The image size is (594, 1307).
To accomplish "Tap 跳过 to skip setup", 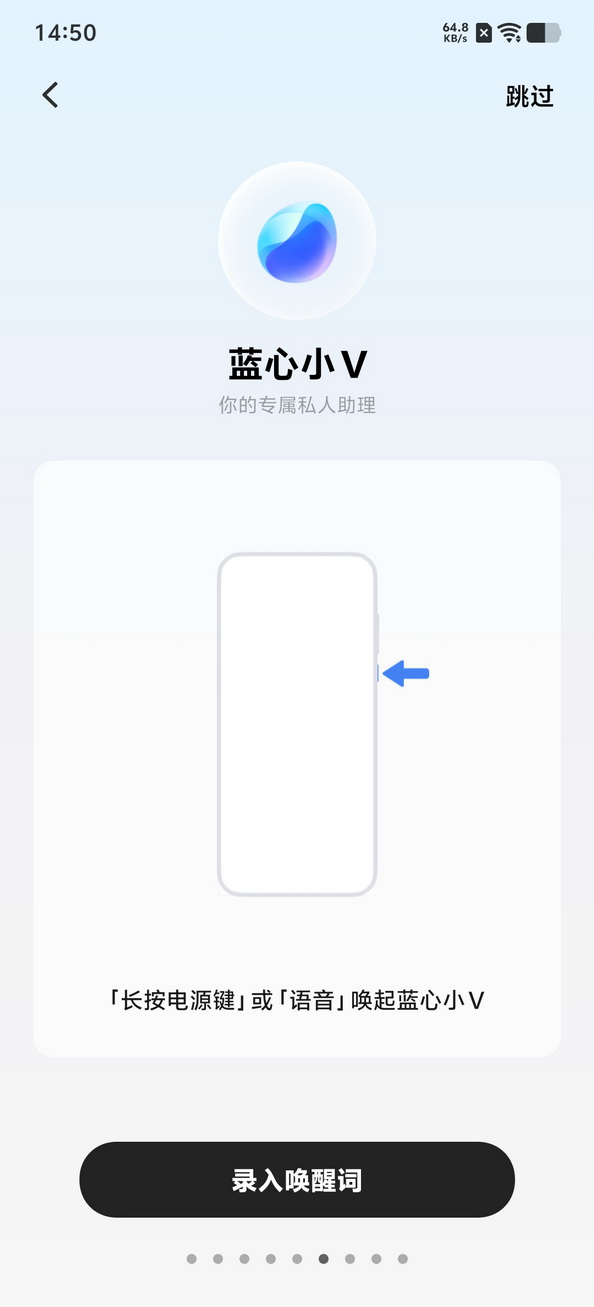I will click(530, 96).
